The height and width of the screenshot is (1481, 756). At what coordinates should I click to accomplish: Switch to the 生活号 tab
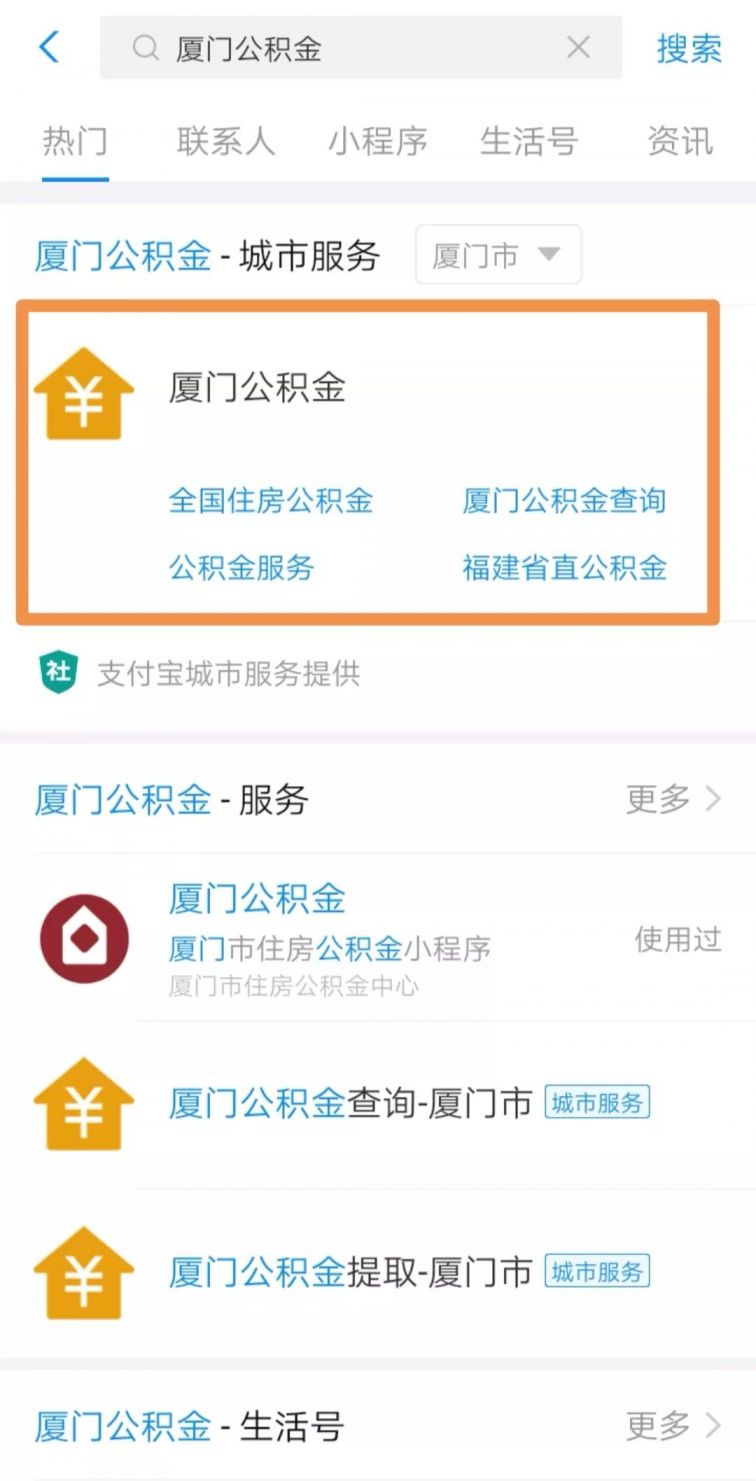point(529,141)
